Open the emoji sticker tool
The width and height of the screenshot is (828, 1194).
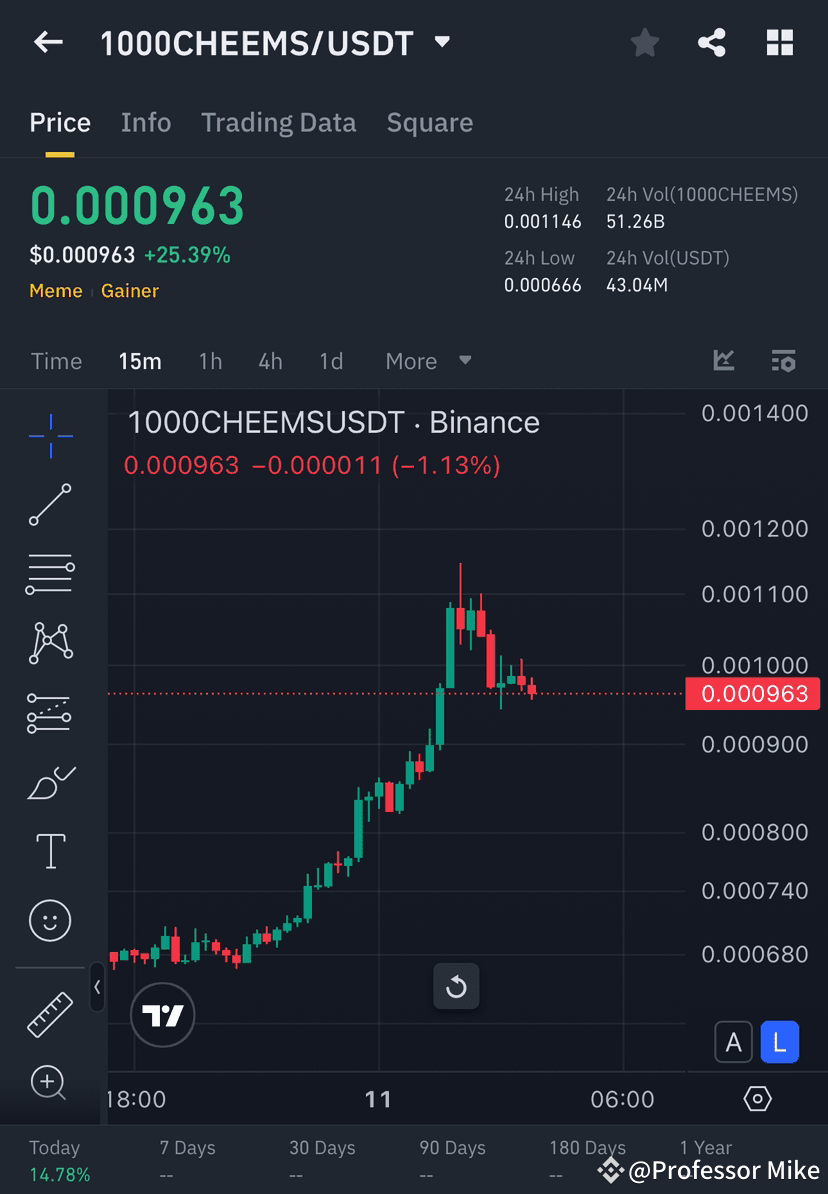(49, 920)
